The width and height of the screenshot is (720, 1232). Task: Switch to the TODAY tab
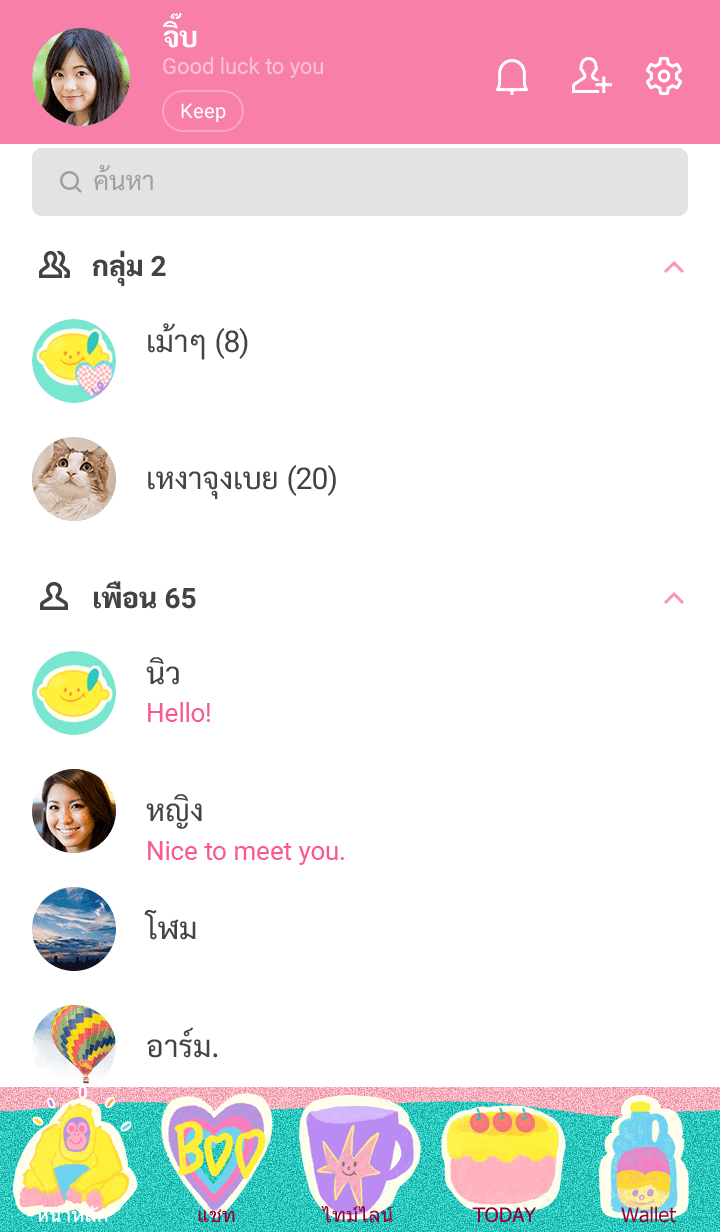tap(503, 1160)
